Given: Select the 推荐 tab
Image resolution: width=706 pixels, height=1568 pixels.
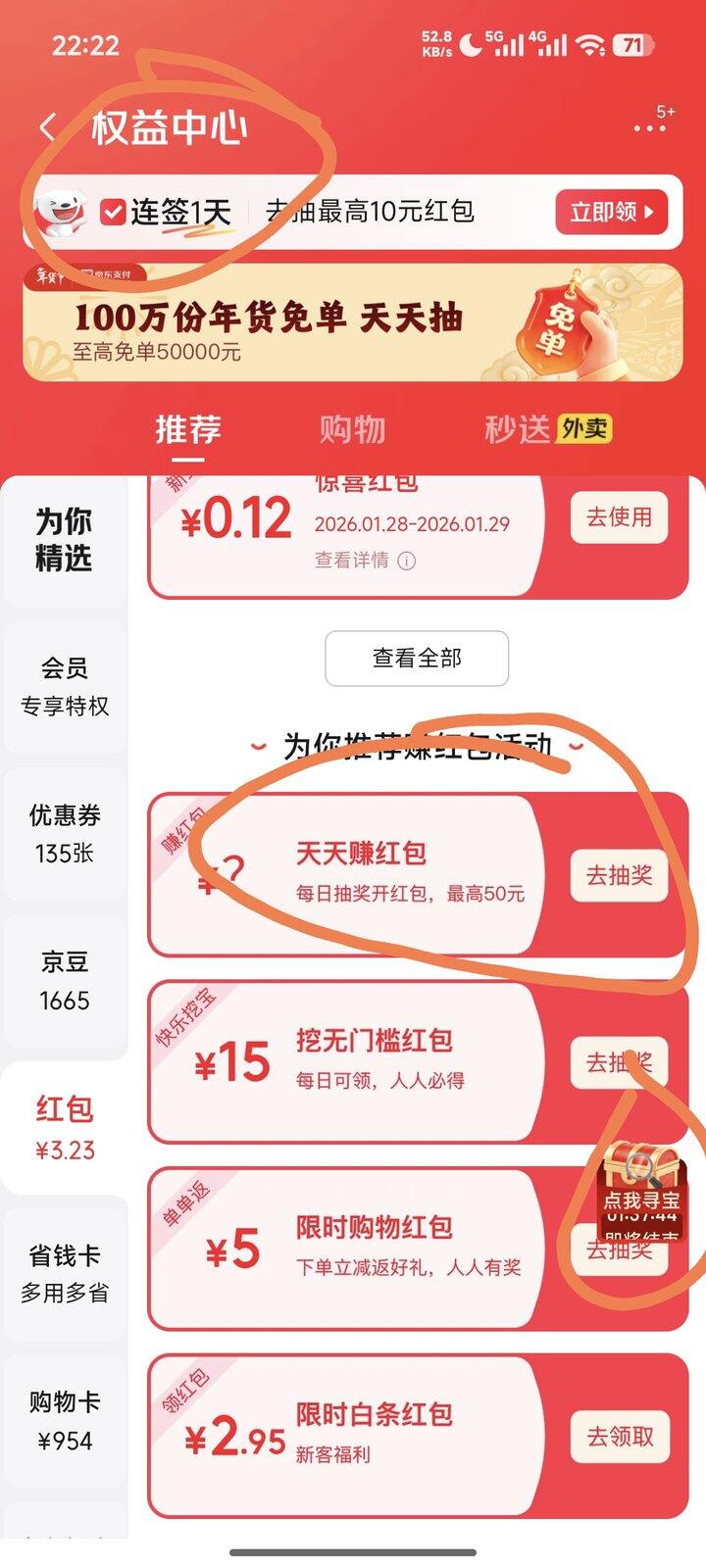Looking at the screenshot, I should pos(188,429).
